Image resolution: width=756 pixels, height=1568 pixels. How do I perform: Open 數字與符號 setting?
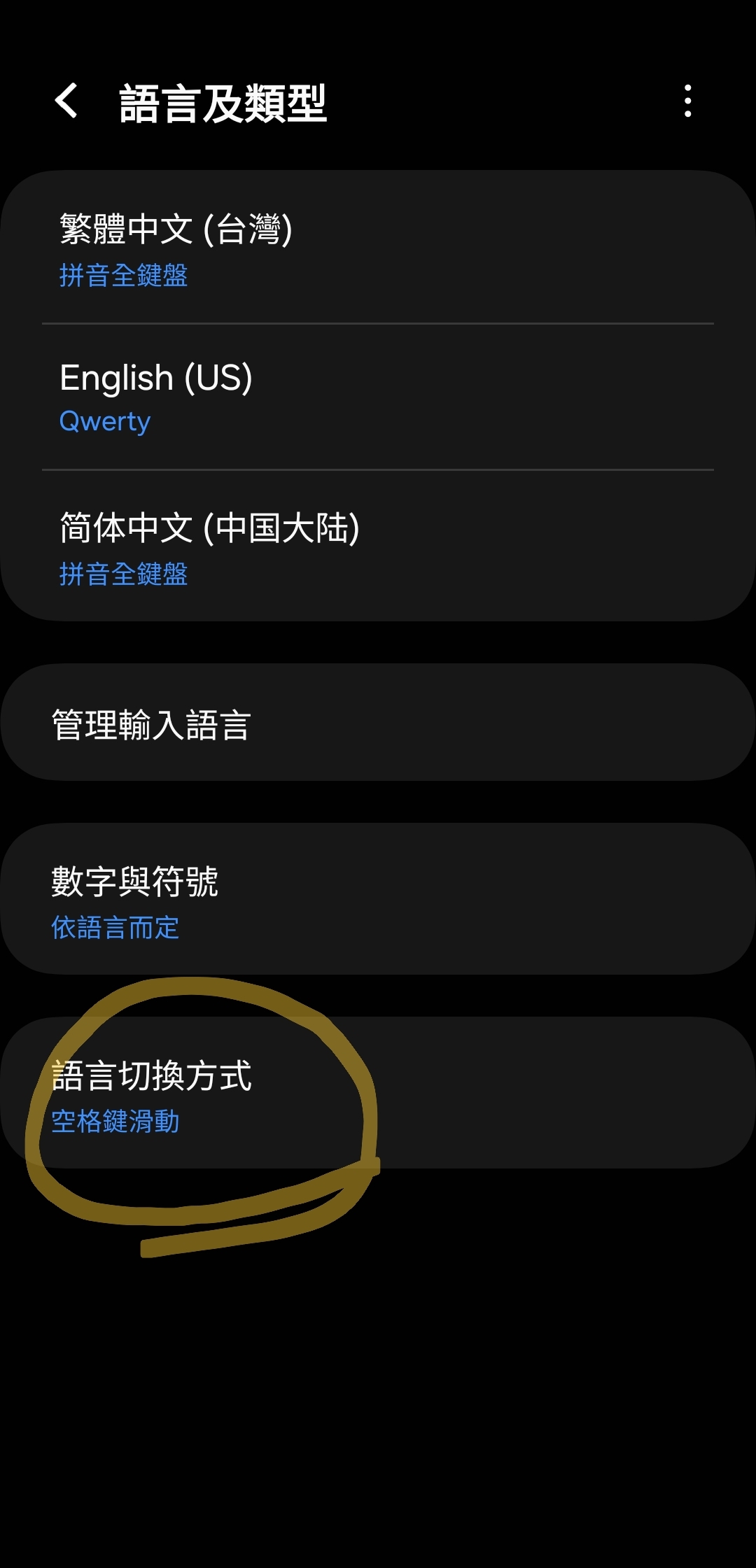point(378,900)
